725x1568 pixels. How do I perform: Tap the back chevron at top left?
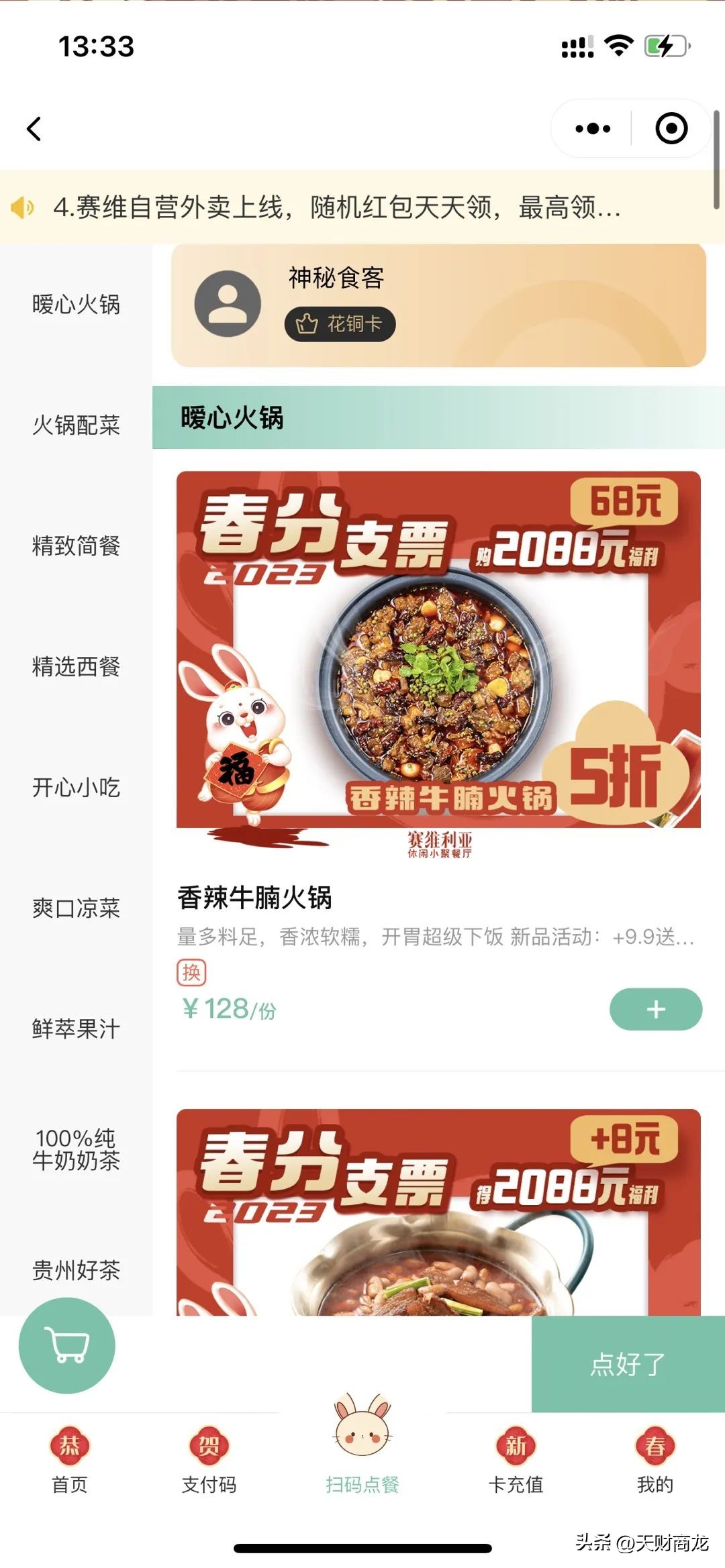(x=33, y=127)
